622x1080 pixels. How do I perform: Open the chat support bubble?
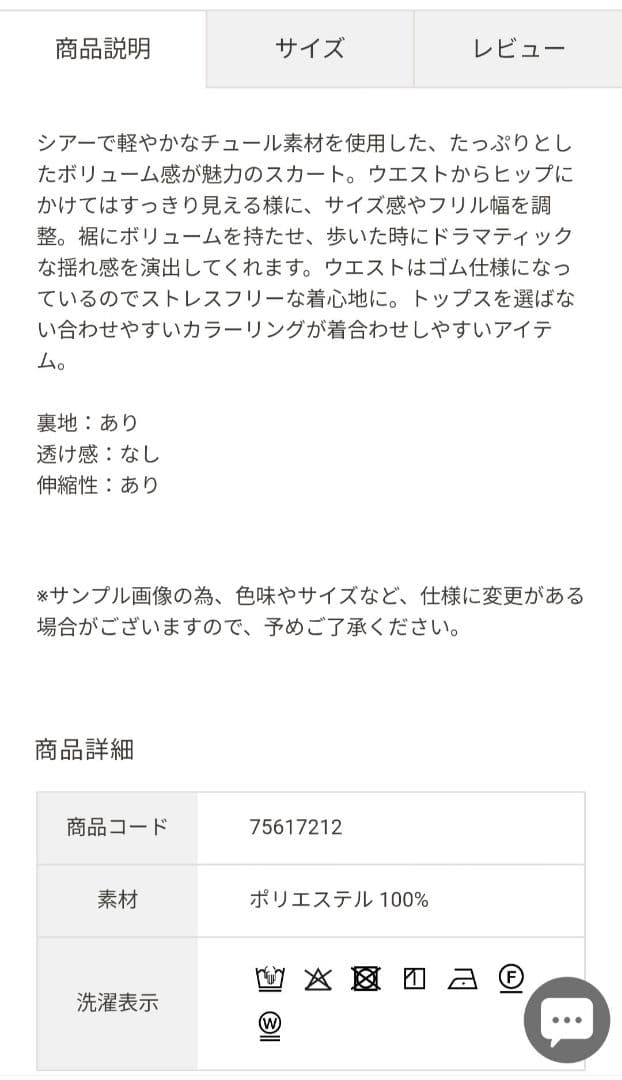[x=566, y=1019]
